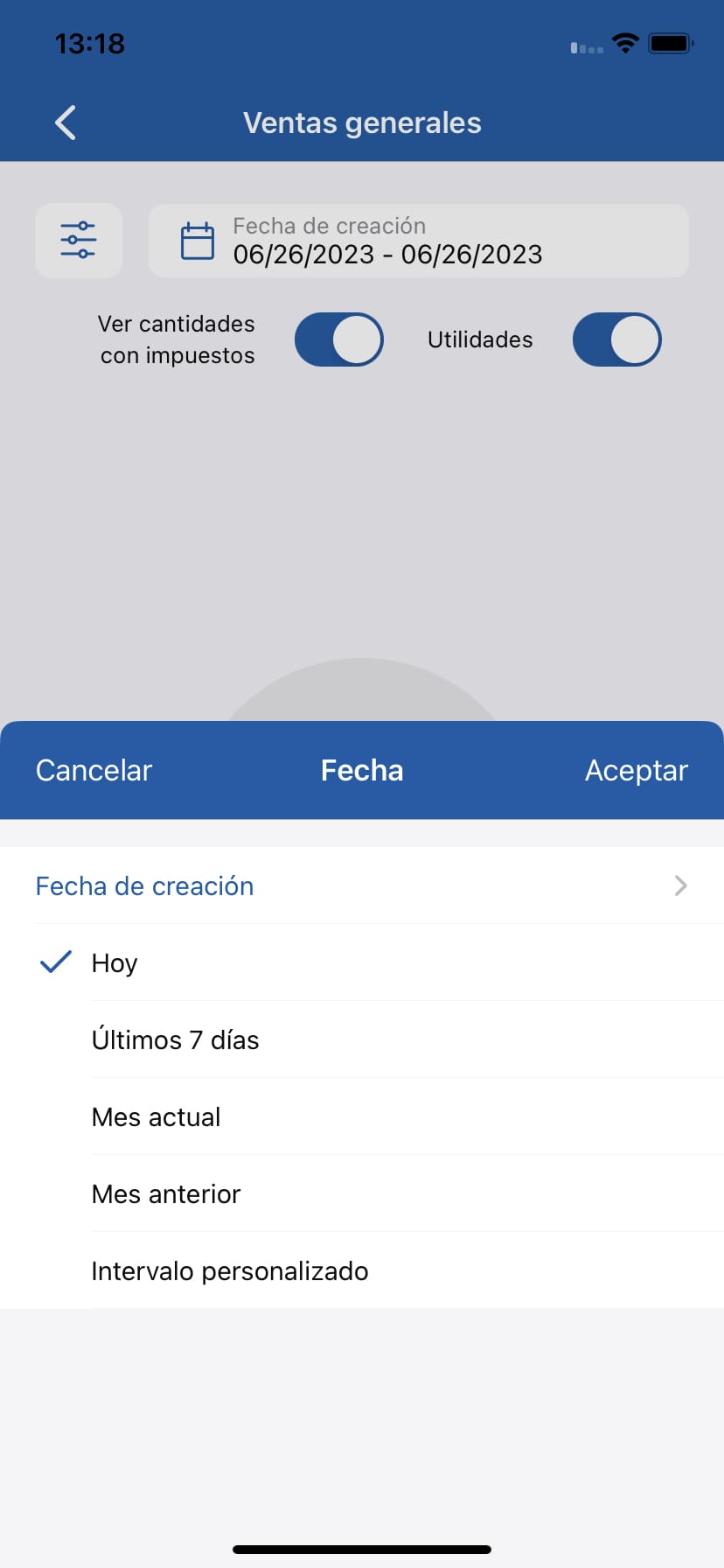Go back from Ventas generales
Viewport: 724px width, 1568px height.
66,122
